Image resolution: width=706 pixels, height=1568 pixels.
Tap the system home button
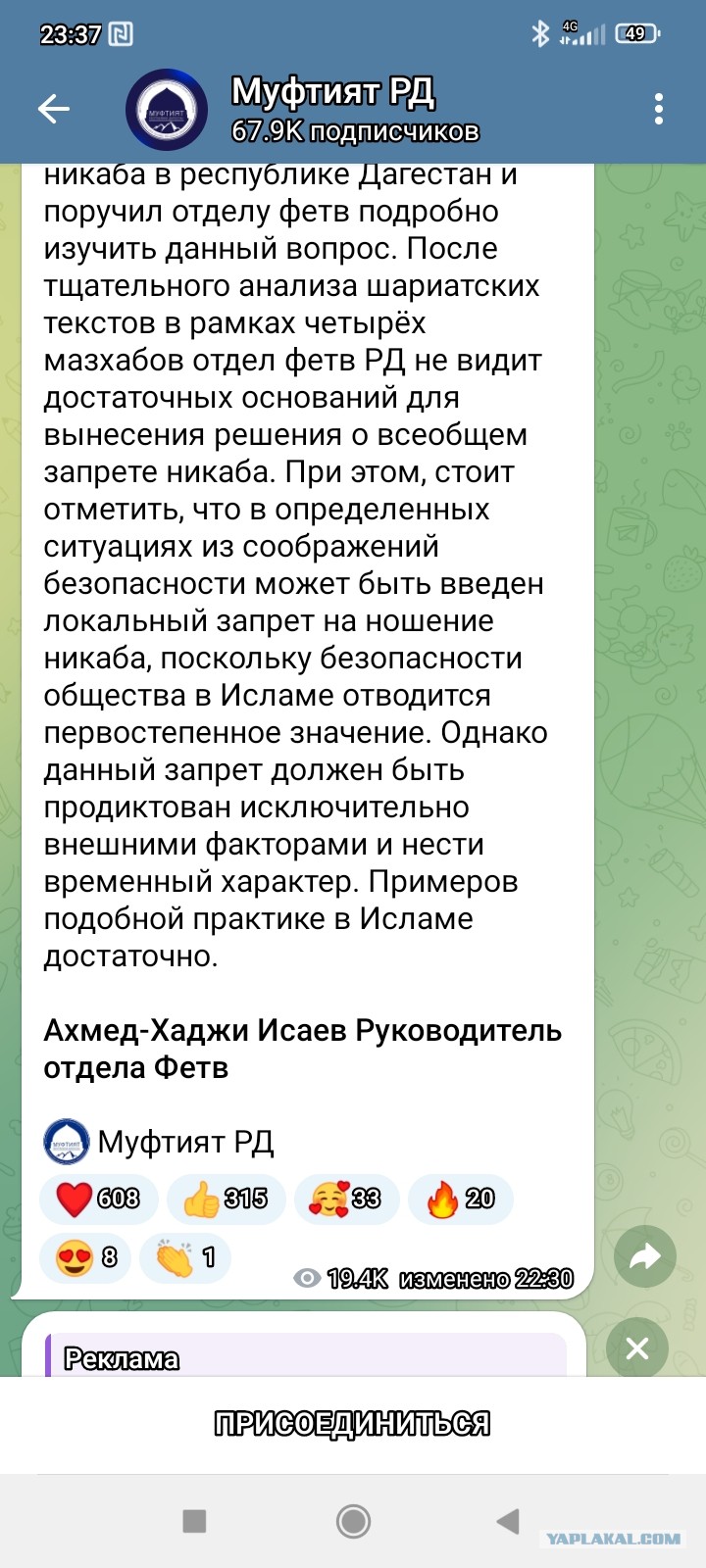click(353, 1521)
